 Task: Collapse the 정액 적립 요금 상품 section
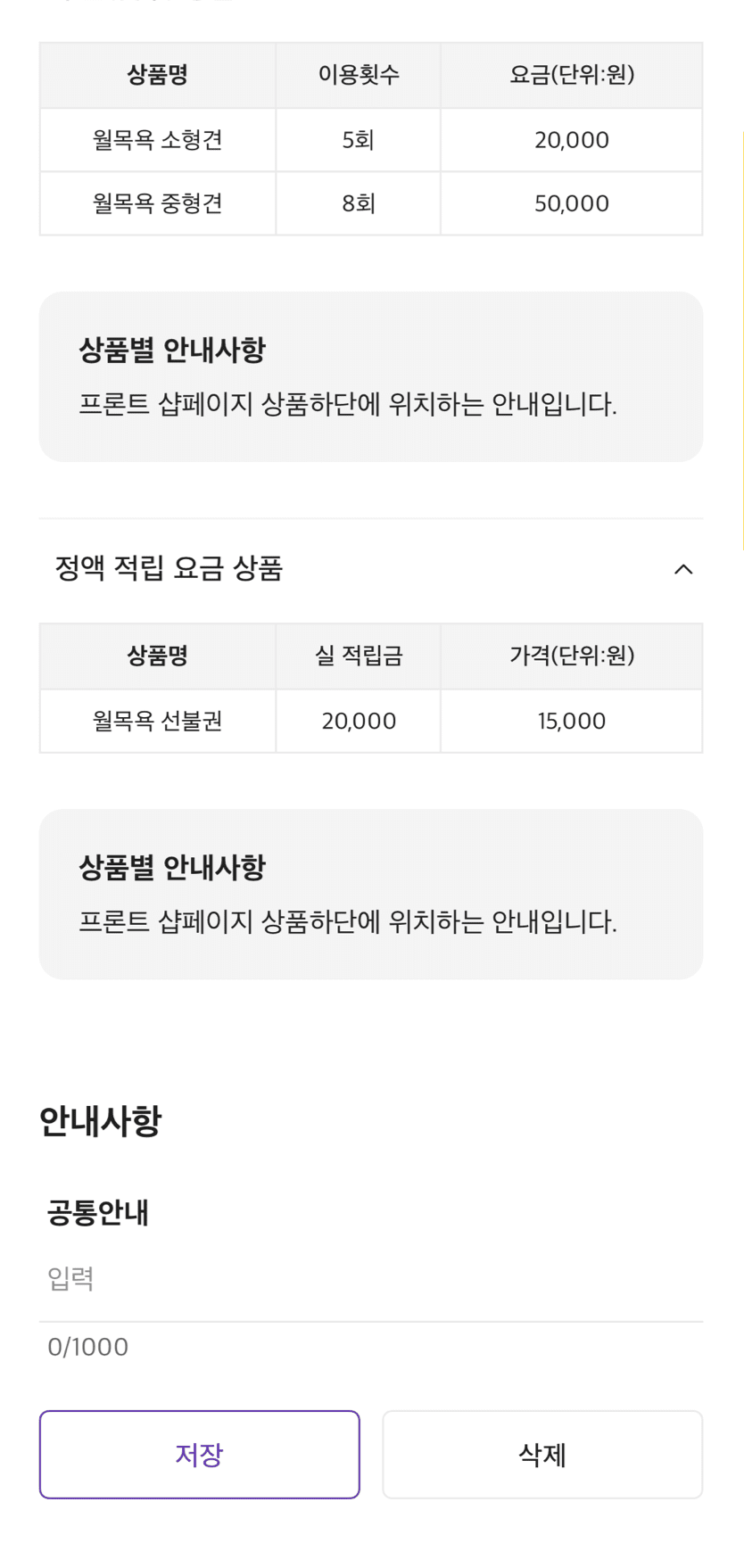tap(682, 569)
